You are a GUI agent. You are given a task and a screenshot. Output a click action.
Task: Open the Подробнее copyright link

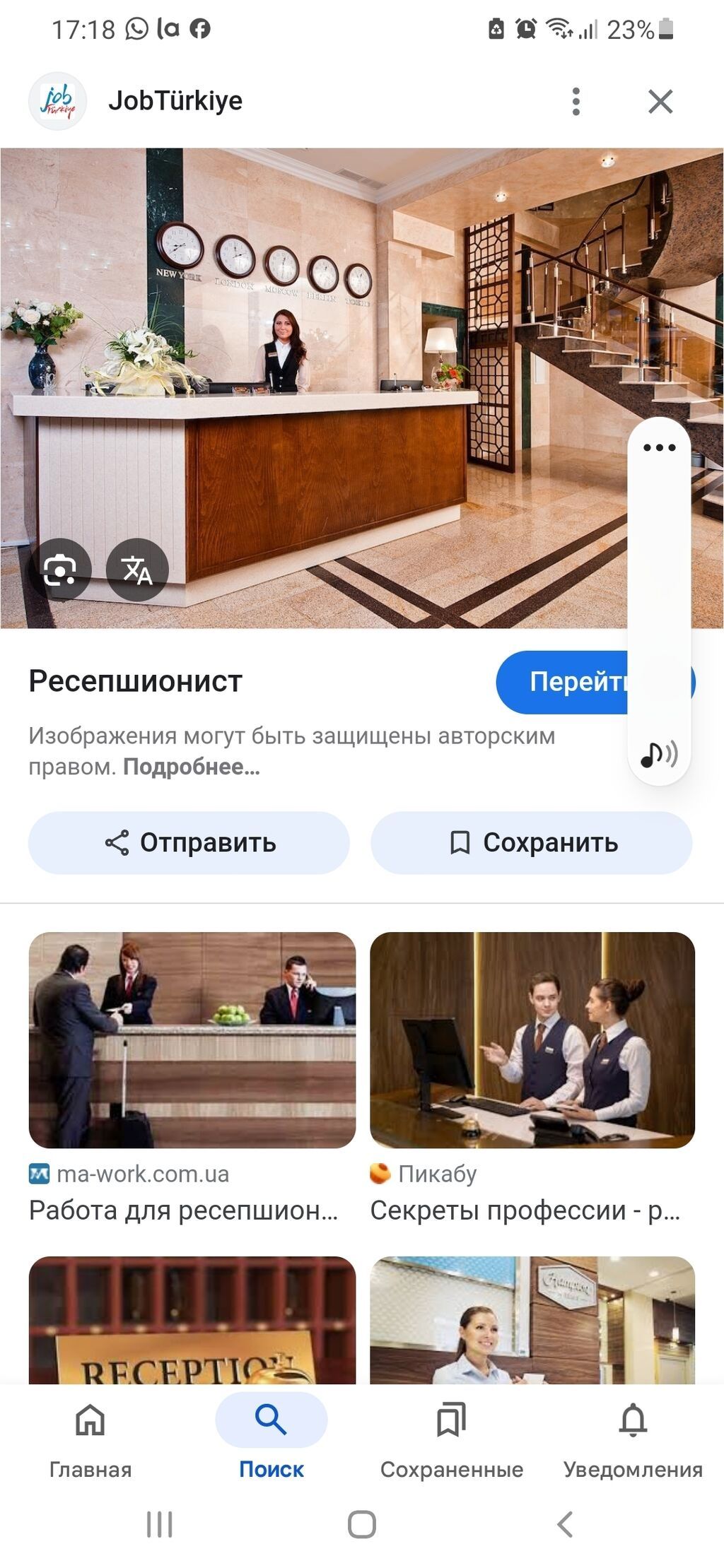[x=192, y=767]
